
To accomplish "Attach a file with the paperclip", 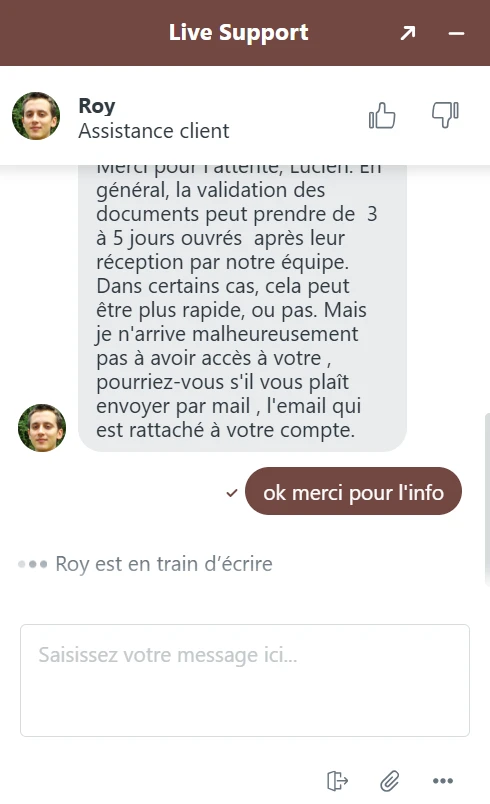I will pos(390,781).
